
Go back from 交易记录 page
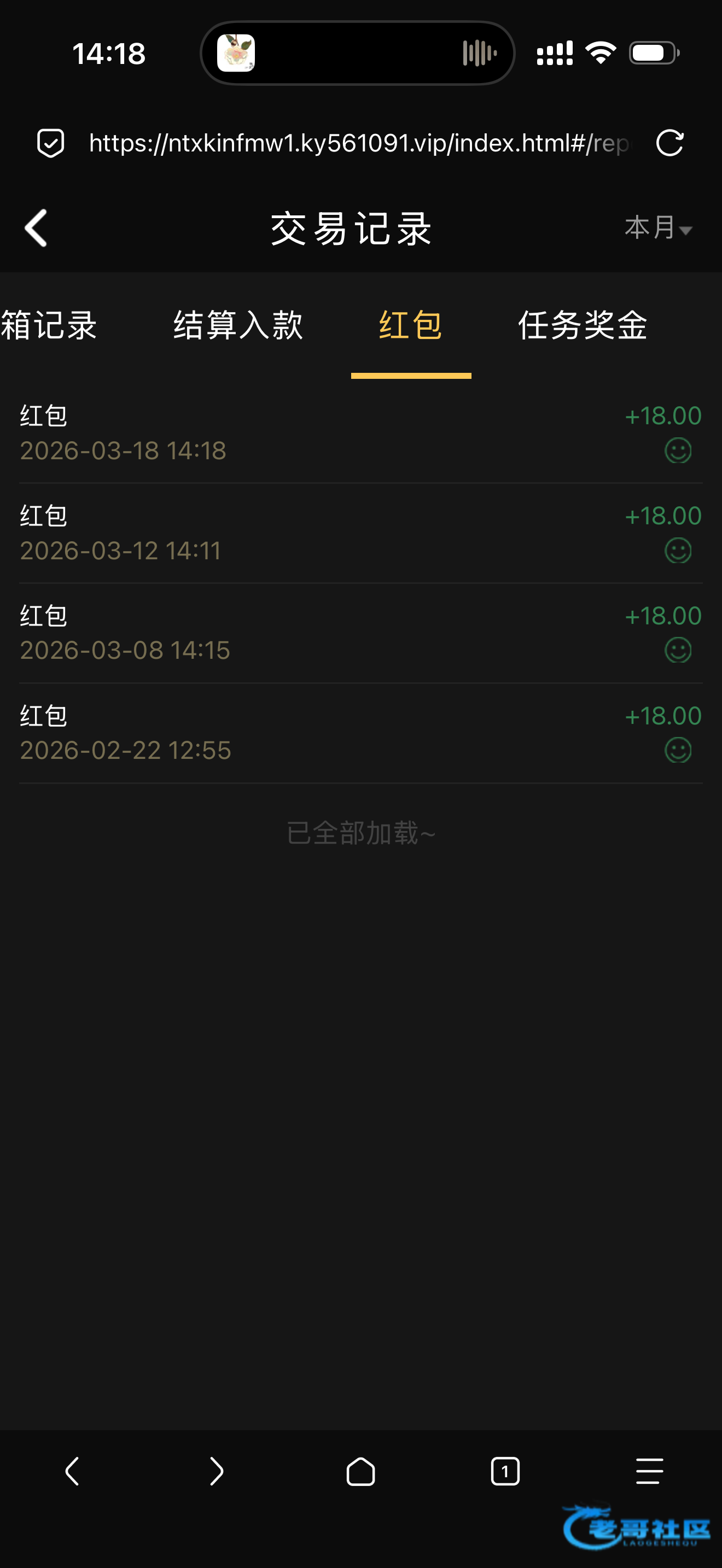coord(37,229)
